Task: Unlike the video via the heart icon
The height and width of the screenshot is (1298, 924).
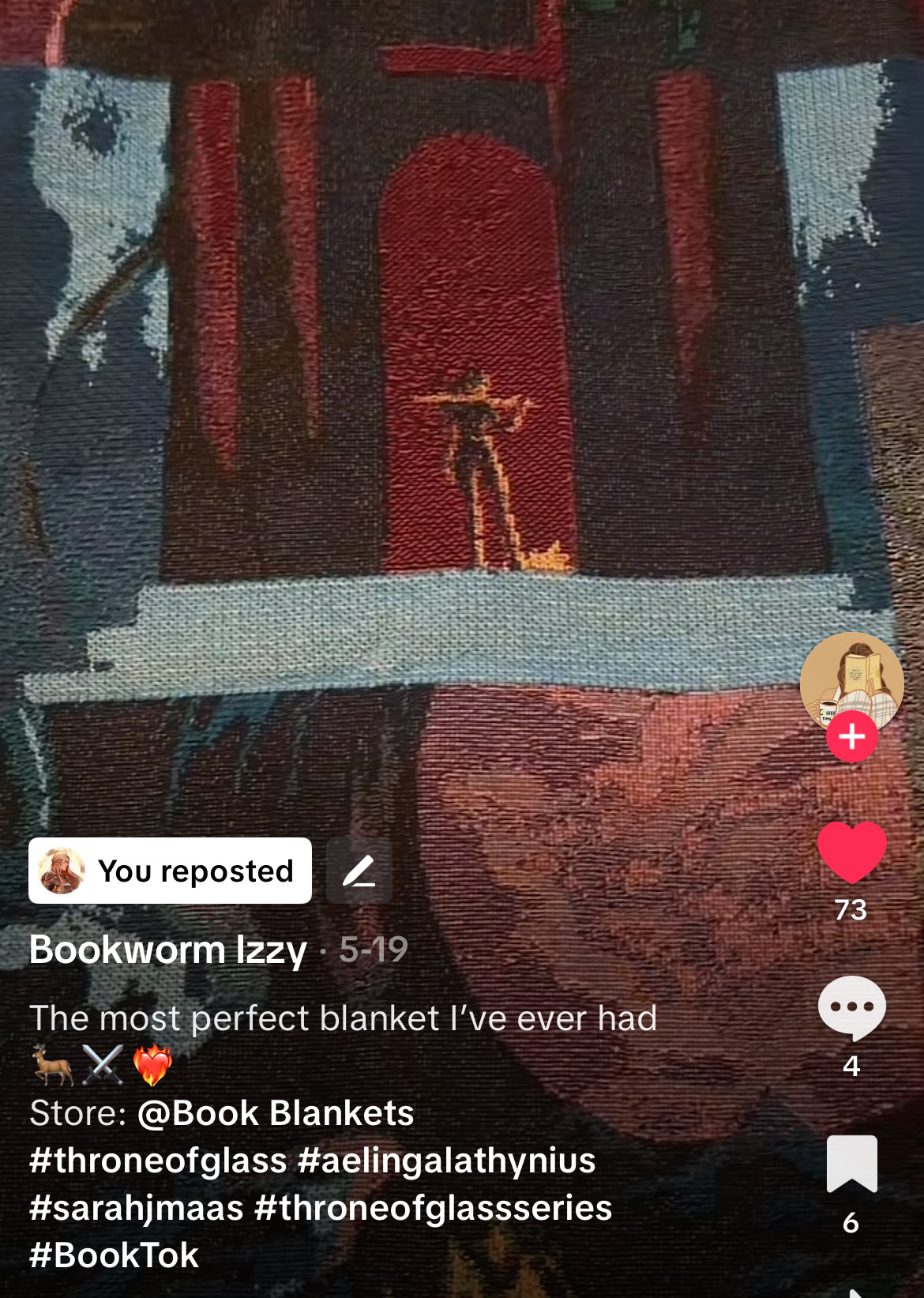Action: [x=851, y=852]
